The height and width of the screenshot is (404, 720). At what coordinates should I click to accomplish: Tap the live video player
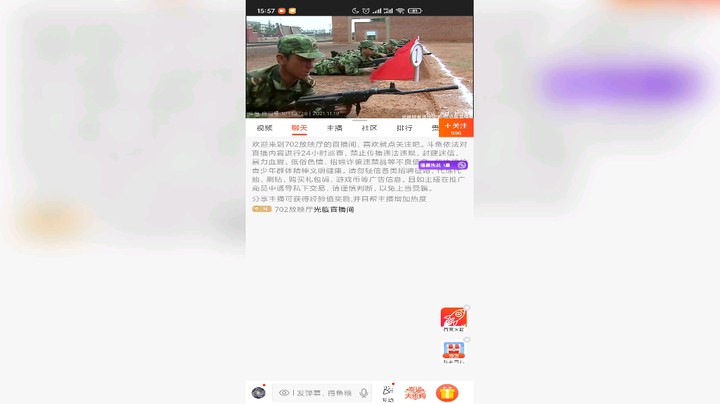pyautogui.click(x=359, y=67)
